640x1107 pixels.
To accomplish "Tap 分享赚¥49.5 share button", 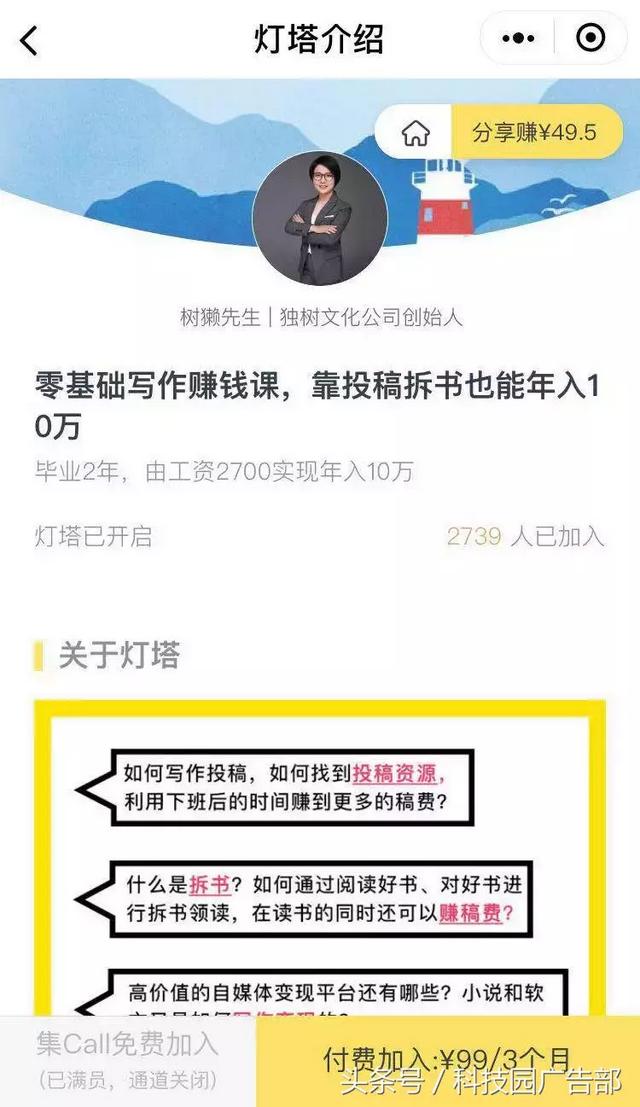I will tap(534, 133).
